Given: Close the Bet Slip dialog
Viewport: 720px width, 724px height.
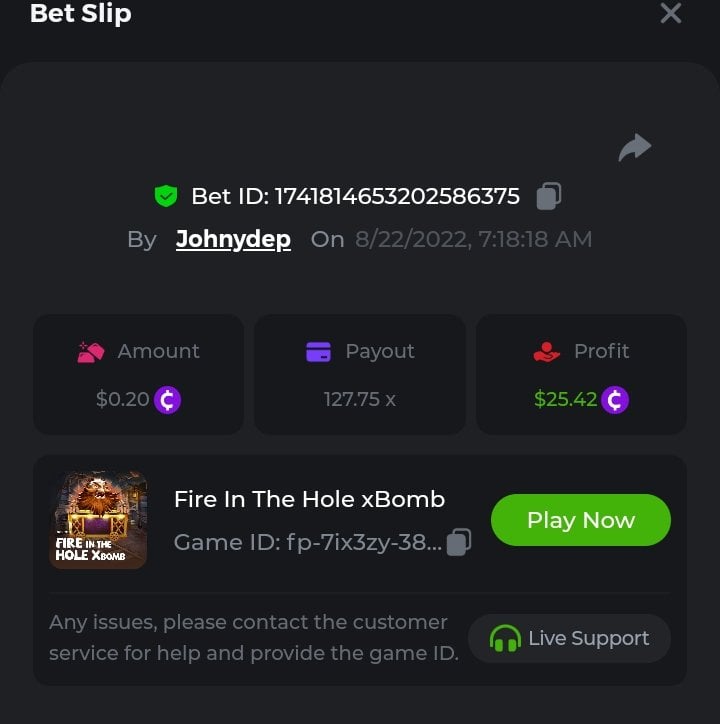Looking at the screenshot, I should click(x=670, y=13).
